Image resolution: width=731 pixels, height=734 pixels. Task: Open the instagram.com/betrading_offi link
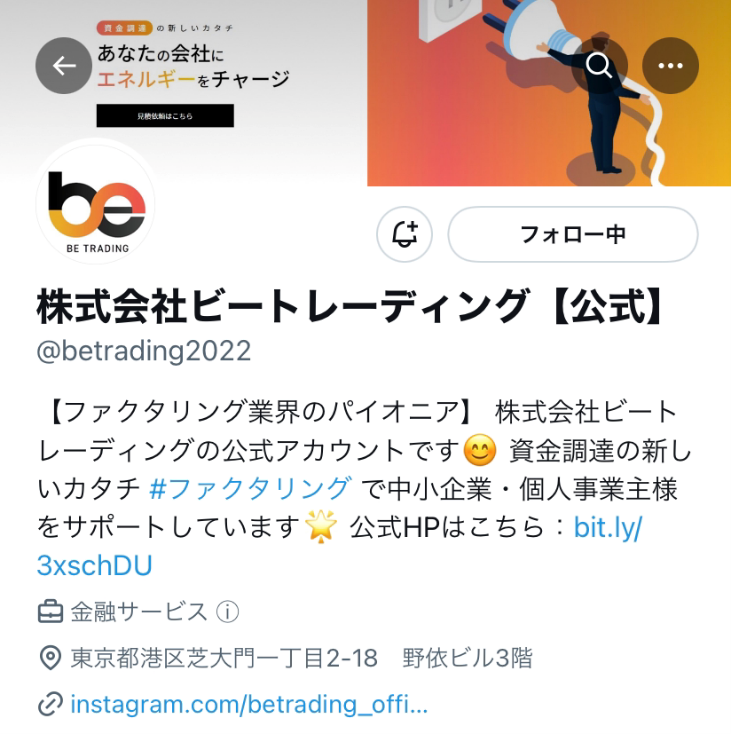coord(248,705)
